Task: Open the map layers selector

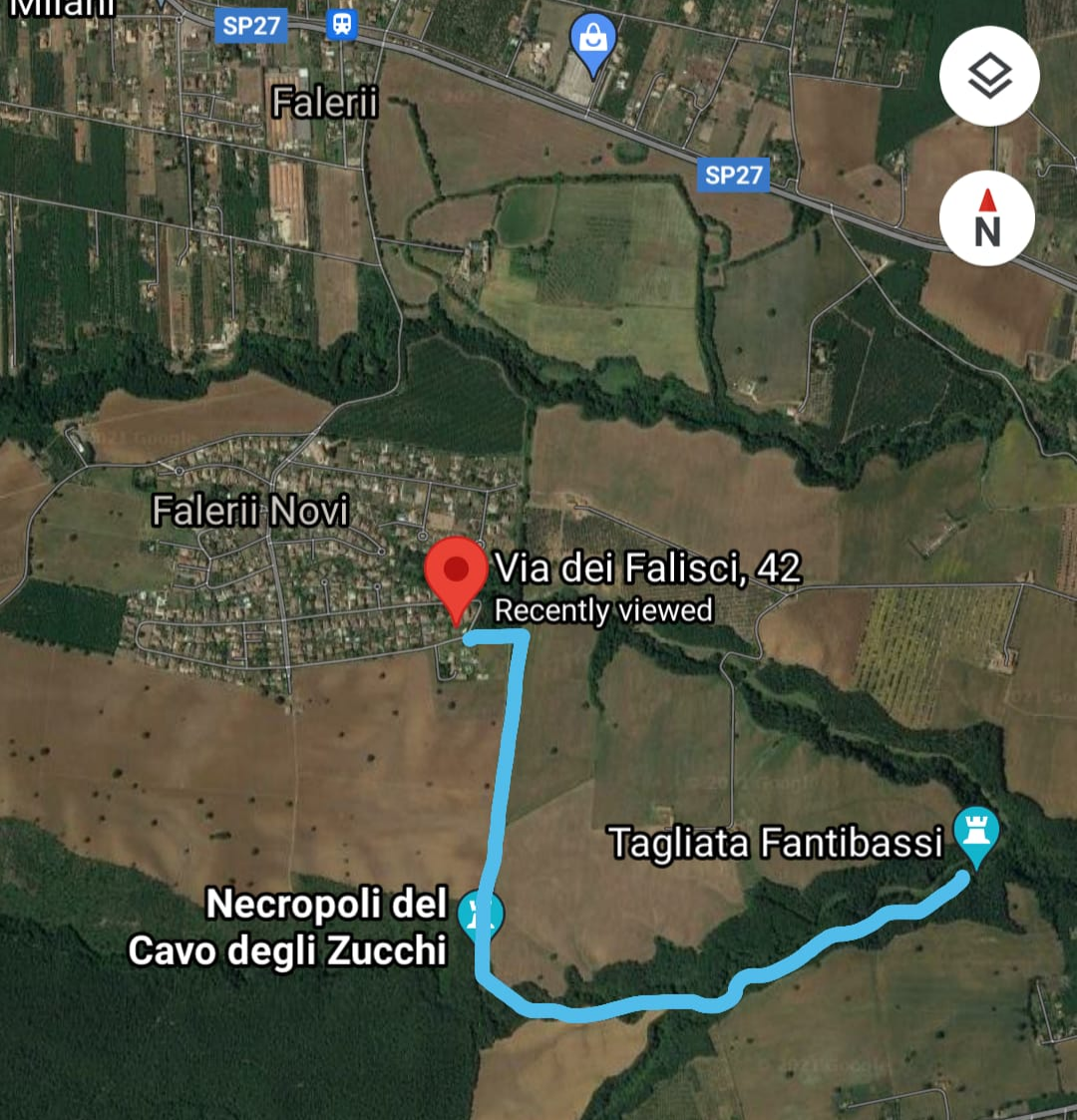Action: pos(989,76)
